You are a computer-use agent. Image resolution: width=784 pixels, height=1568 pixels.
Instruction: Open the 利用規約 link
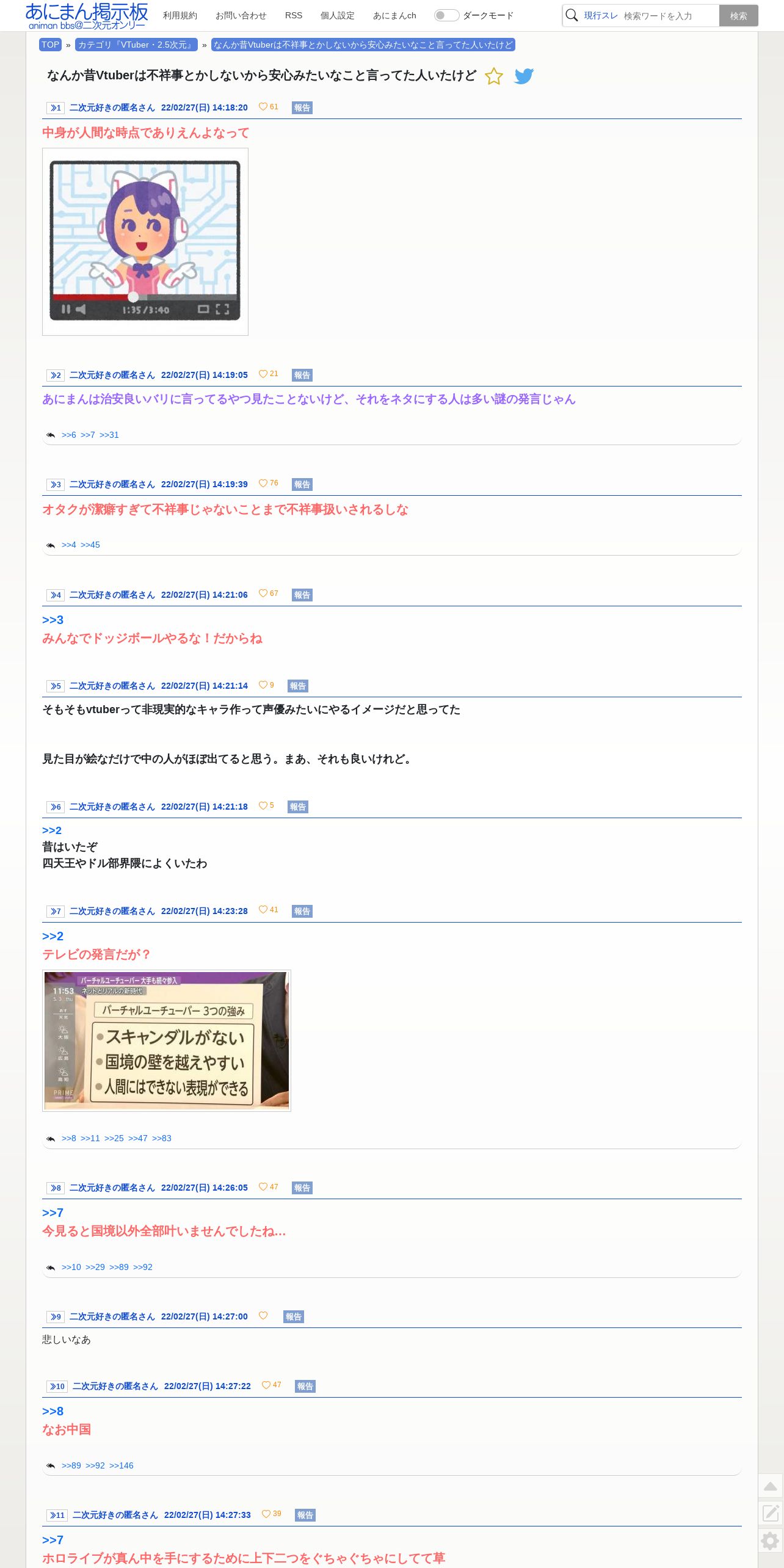(180, 15)
